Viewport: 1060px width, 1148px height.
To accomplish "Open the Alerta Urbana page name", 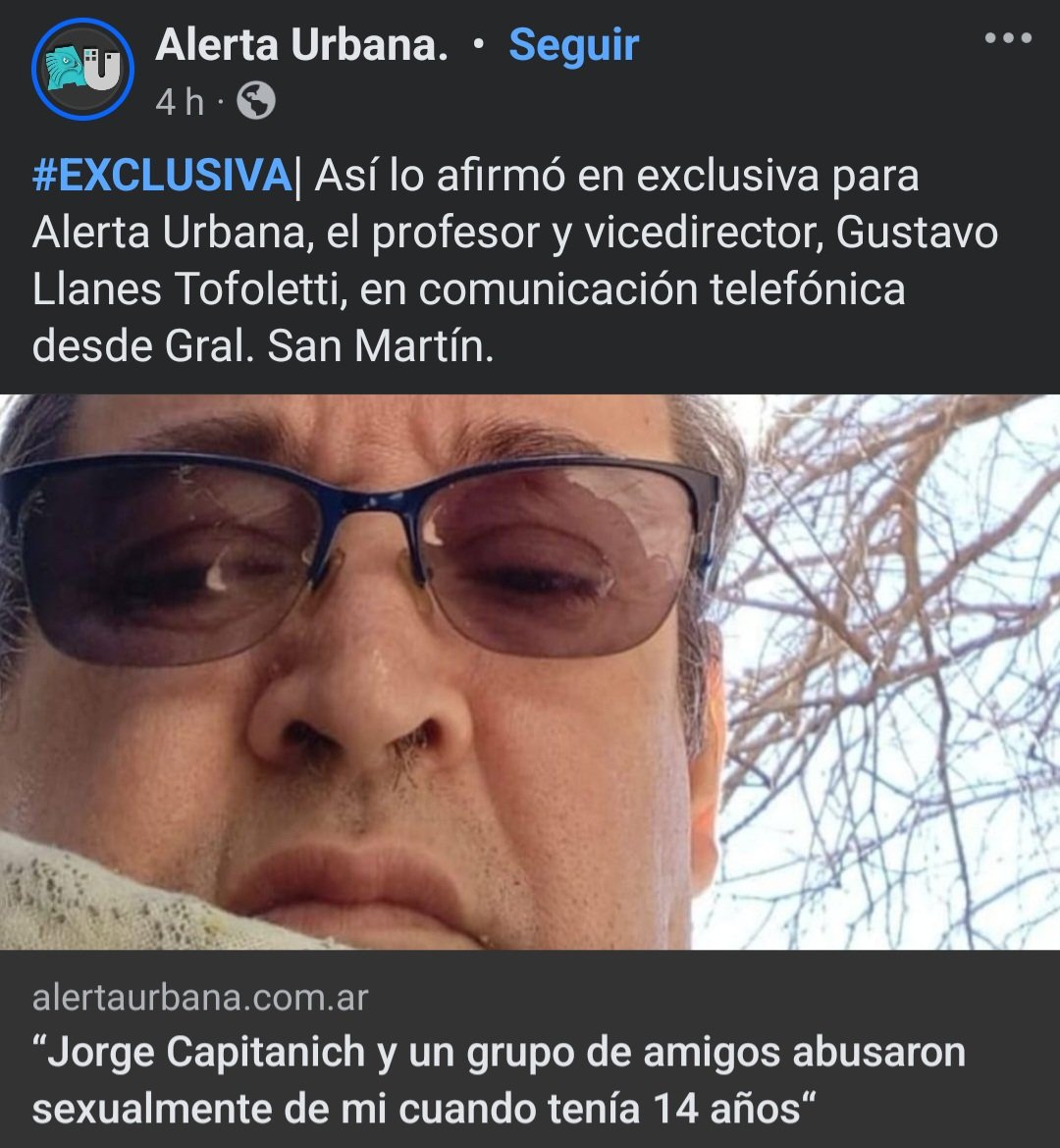I will [301, 45].
